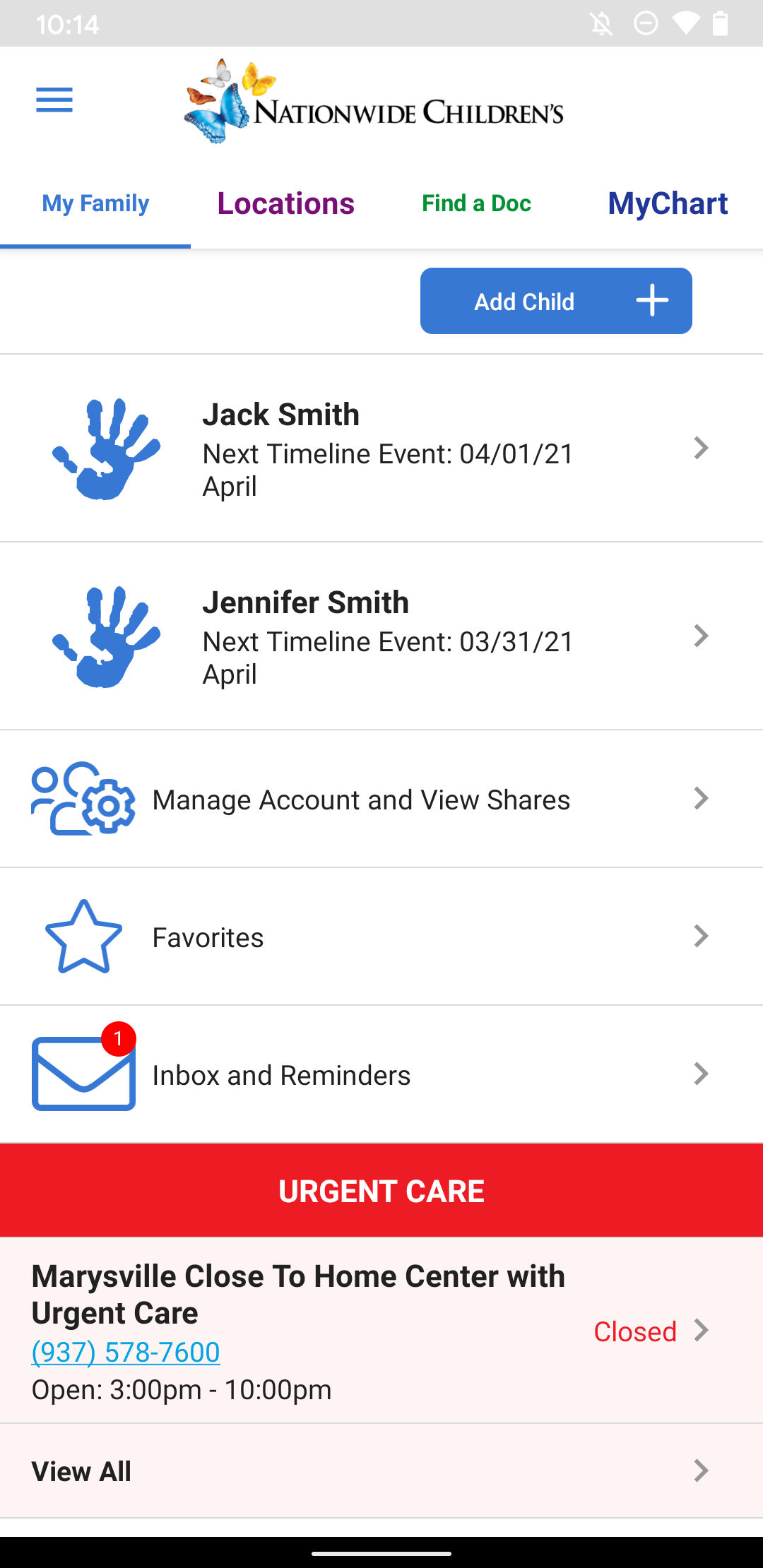
Task: View All urgent care locations
Action: pos(381,1471)
